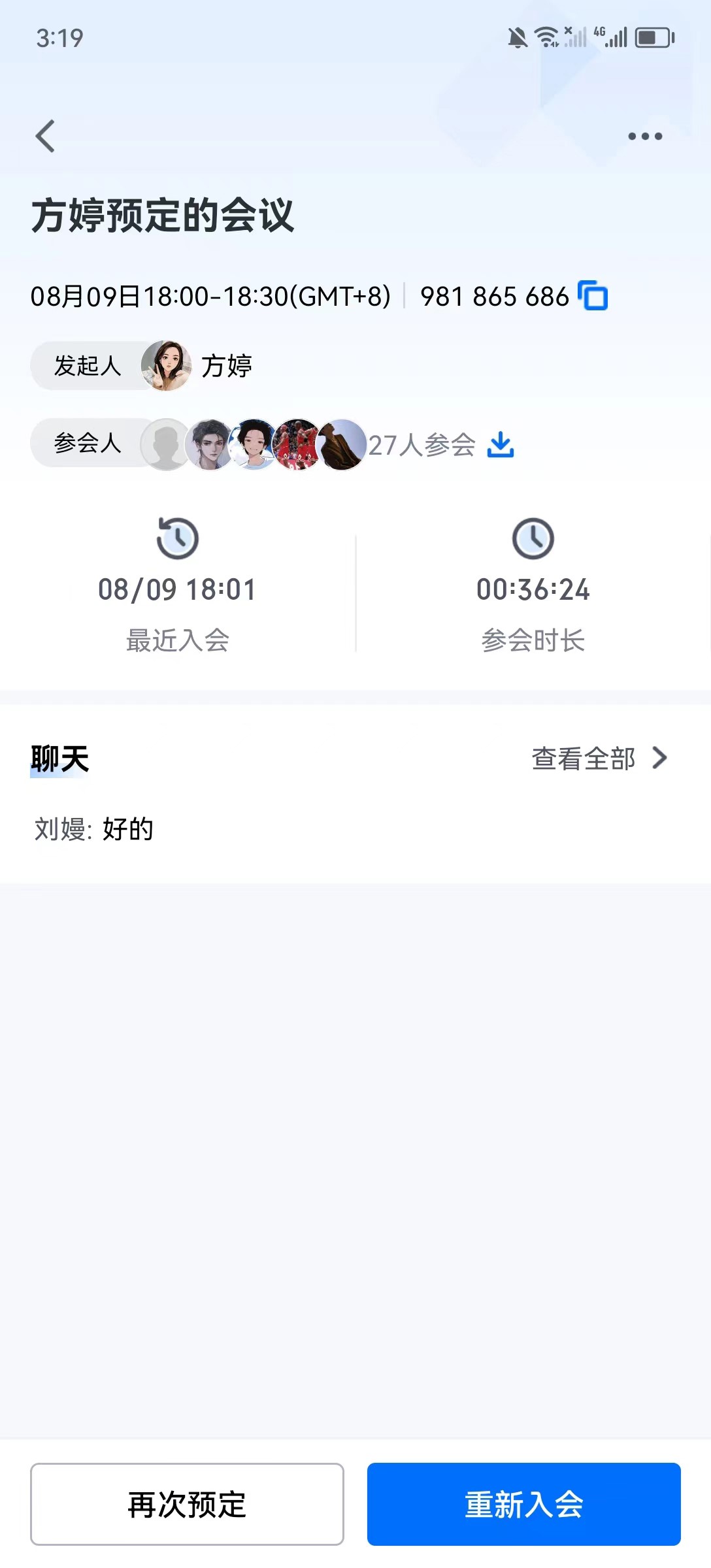Go back using the top-left arrow
711x1568 pixels.
(x=45, y=136)
